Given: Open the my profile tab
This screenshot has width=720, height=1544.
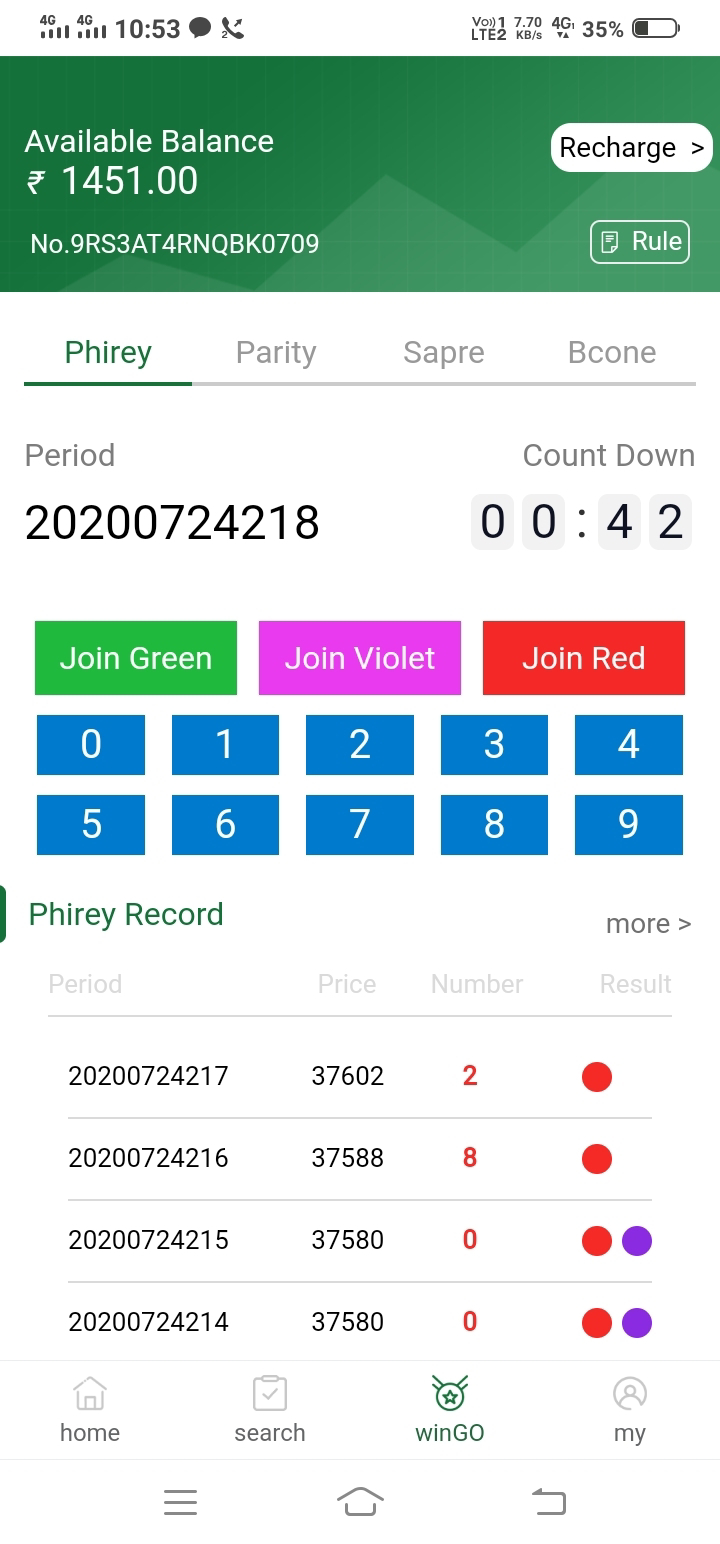Looking at the screenshot, I should click(x=629, y=1409).
